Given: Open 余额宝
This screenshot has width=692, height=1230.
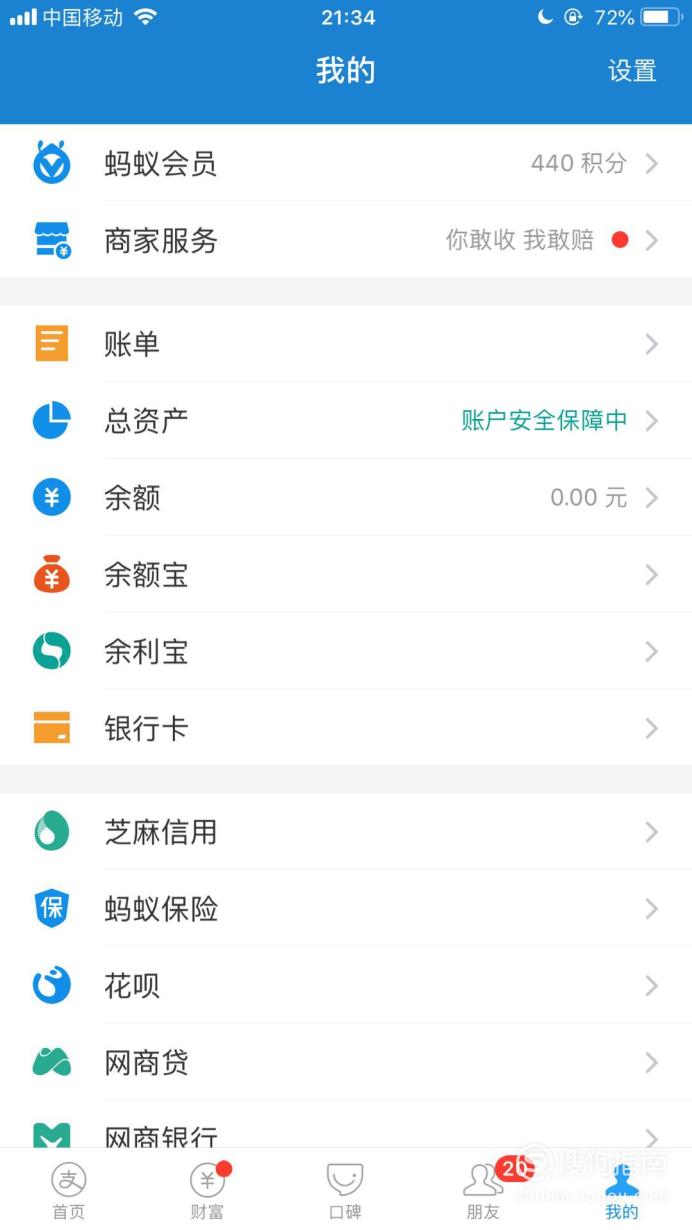Looking at the screenshot, I should click(346, 574).
